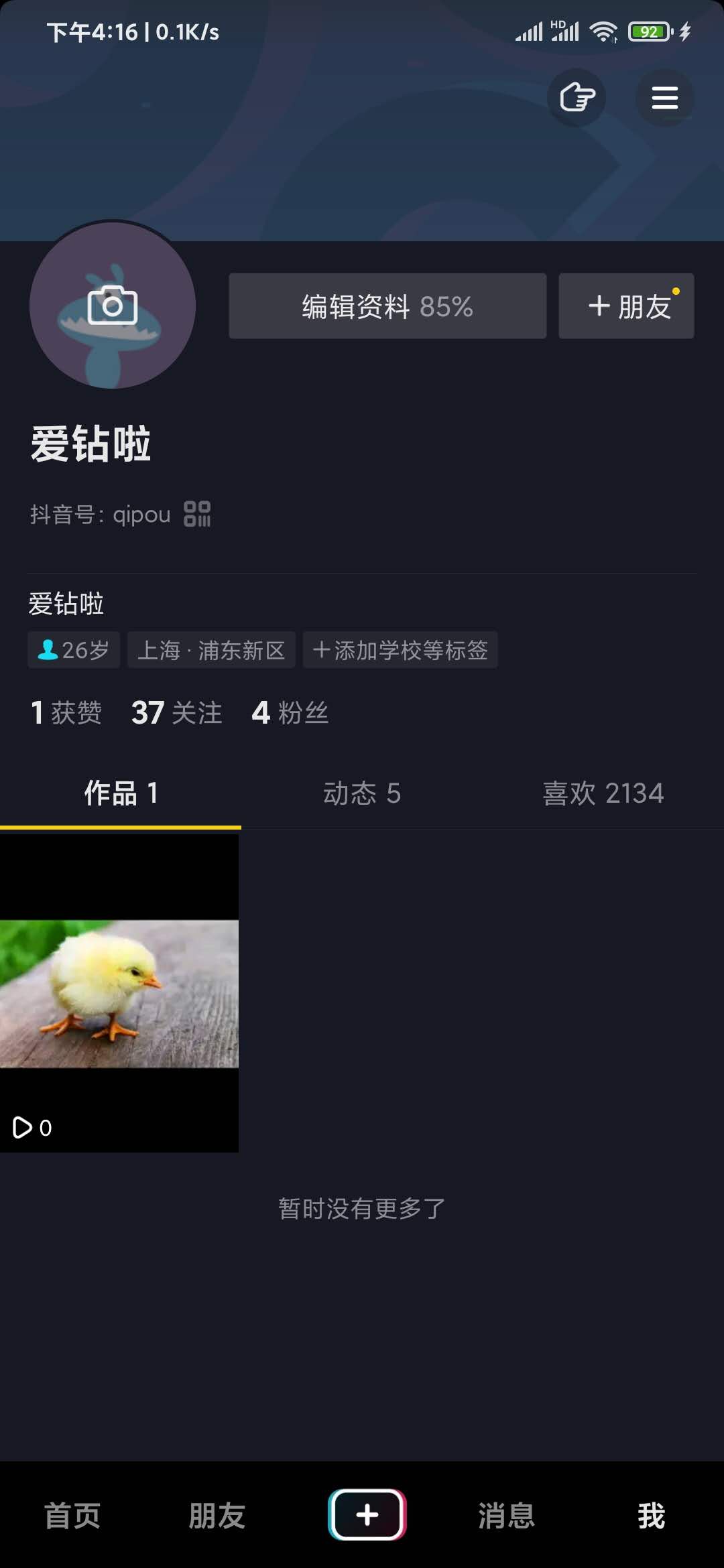Open the 朋友 tab in bottom bar

coord(217,1515)
